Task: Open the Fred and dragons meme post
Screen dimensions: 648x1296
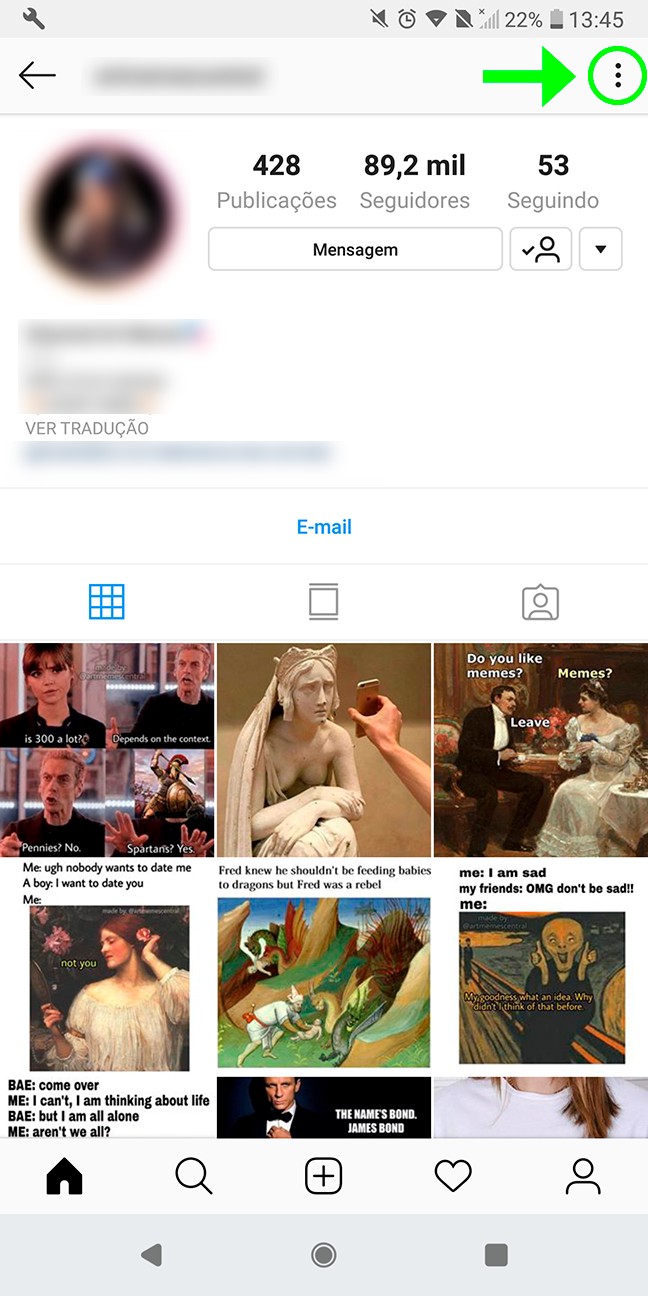Action: (324, 965)
